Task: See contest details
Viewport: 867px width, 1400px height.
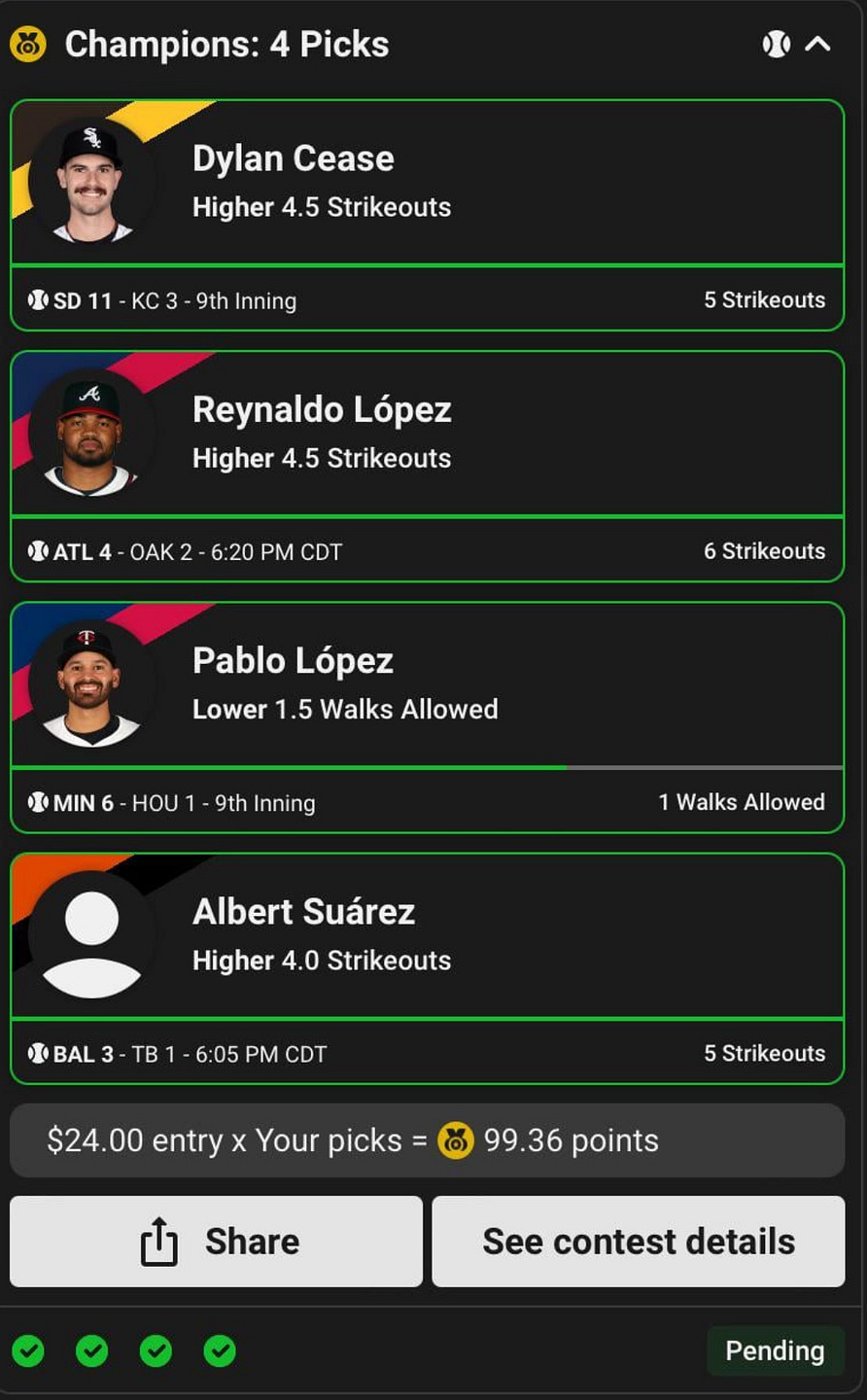Action: tap(639, 1242)
